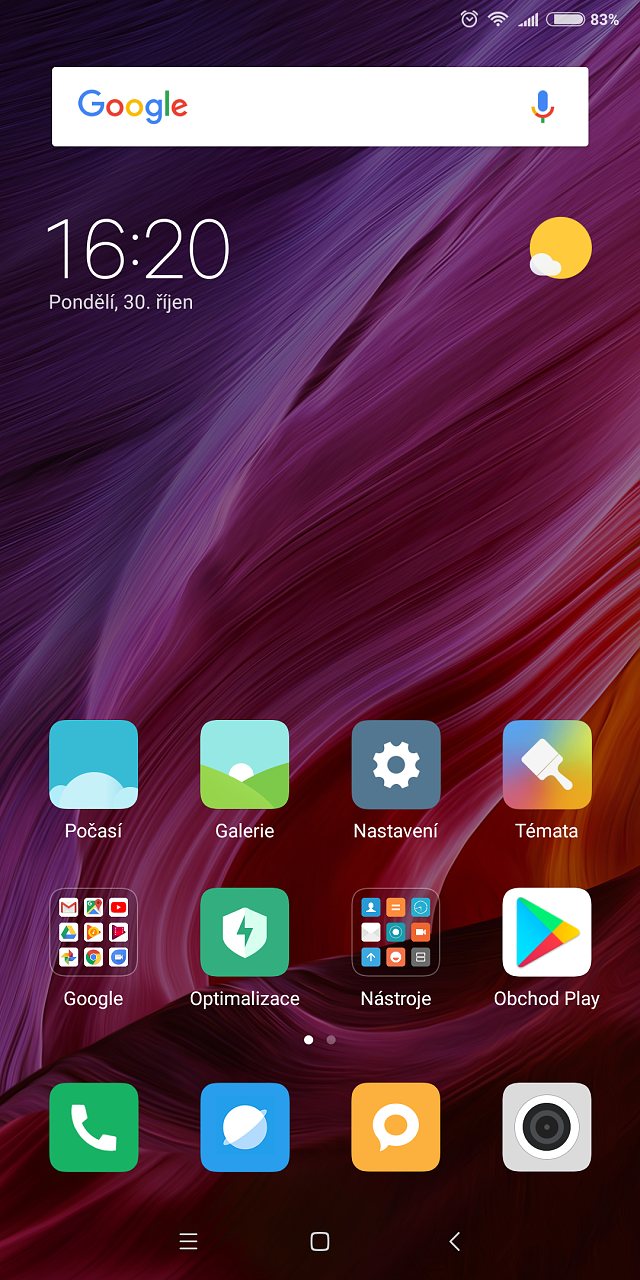Launch the browser from the dock
The image size is (640, 1280).
(x=245, y=1127)
